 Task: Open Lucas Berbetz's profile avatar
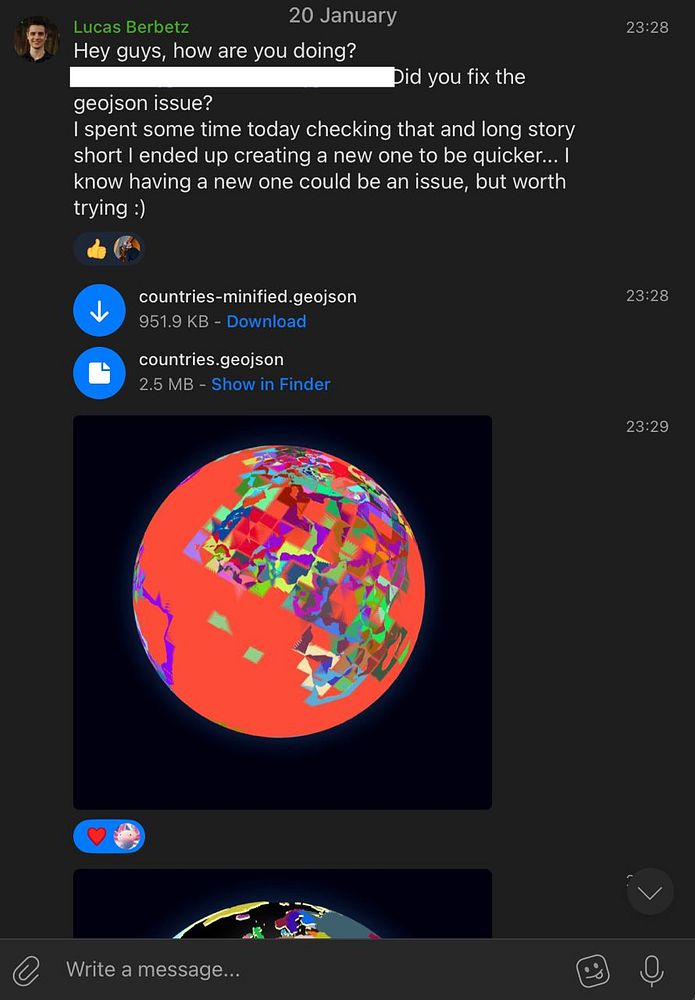(x=36, y=40)
